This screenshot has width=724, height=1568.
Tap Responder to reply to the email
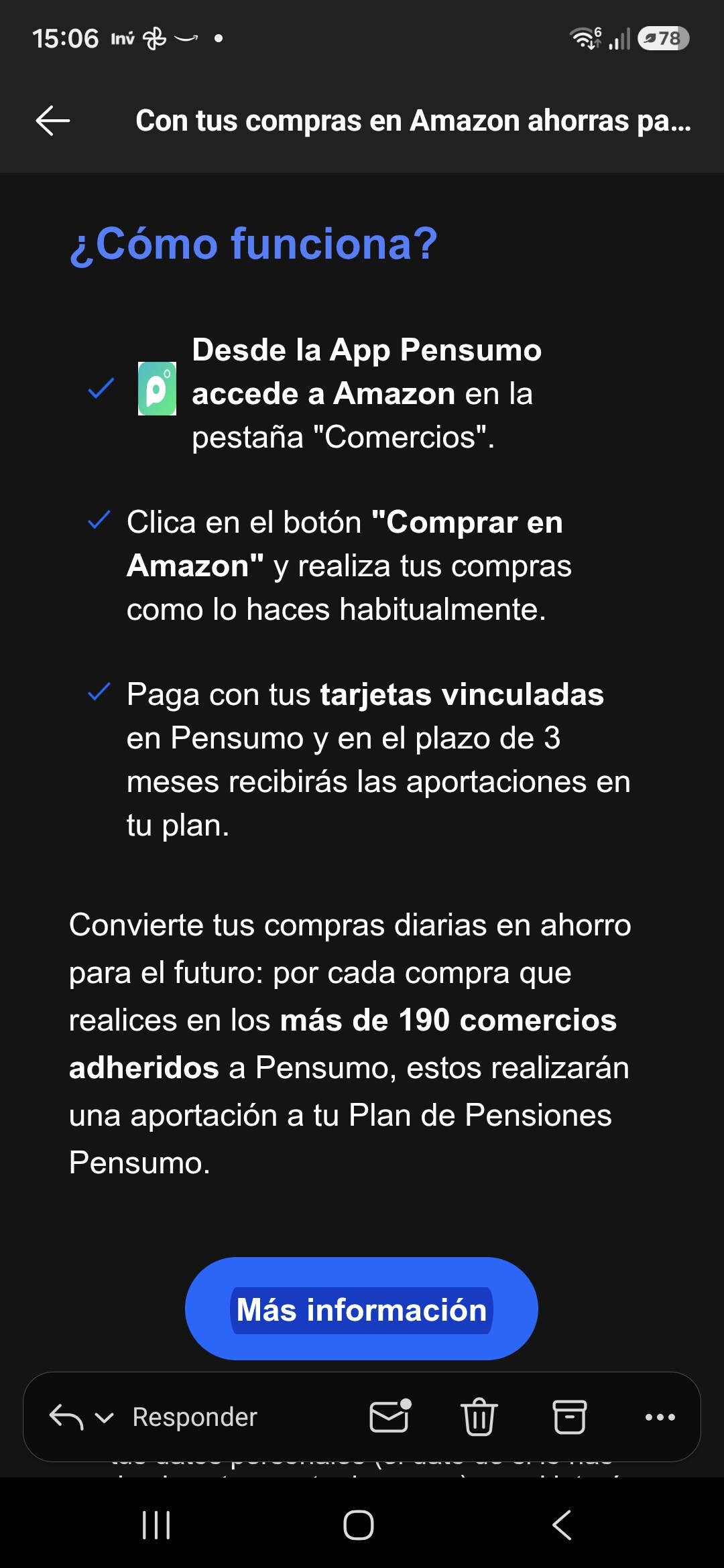(194, 1417)
